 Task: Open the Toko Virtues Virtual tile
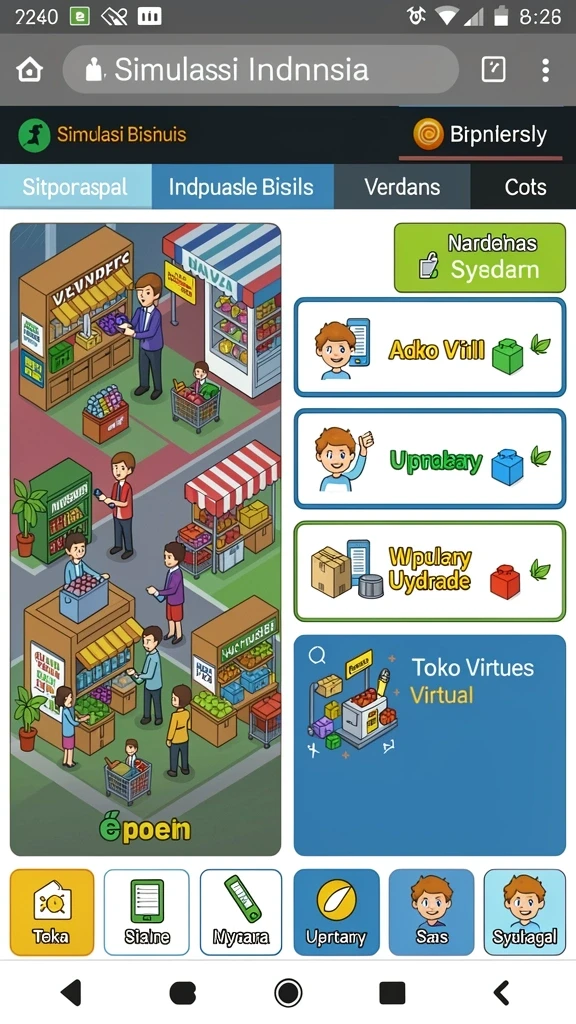click(x=430, y=744)
